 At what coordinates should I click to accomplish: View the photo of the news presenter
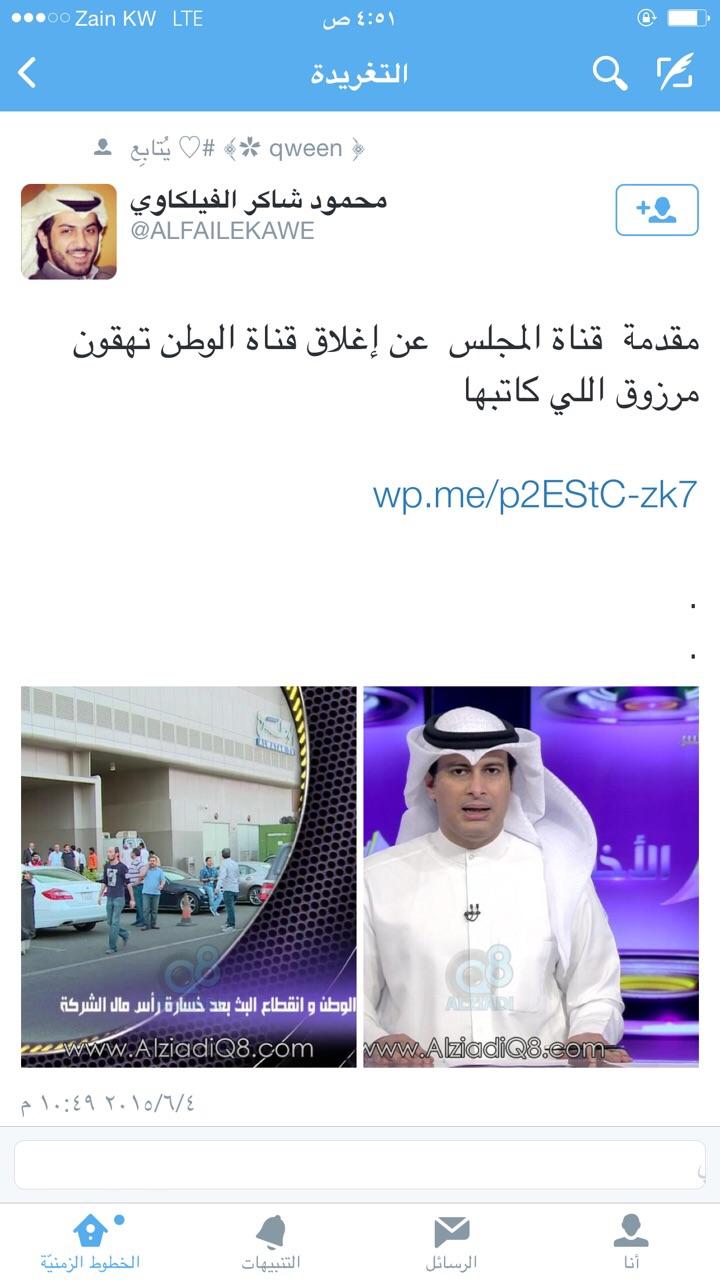point(530,876)
